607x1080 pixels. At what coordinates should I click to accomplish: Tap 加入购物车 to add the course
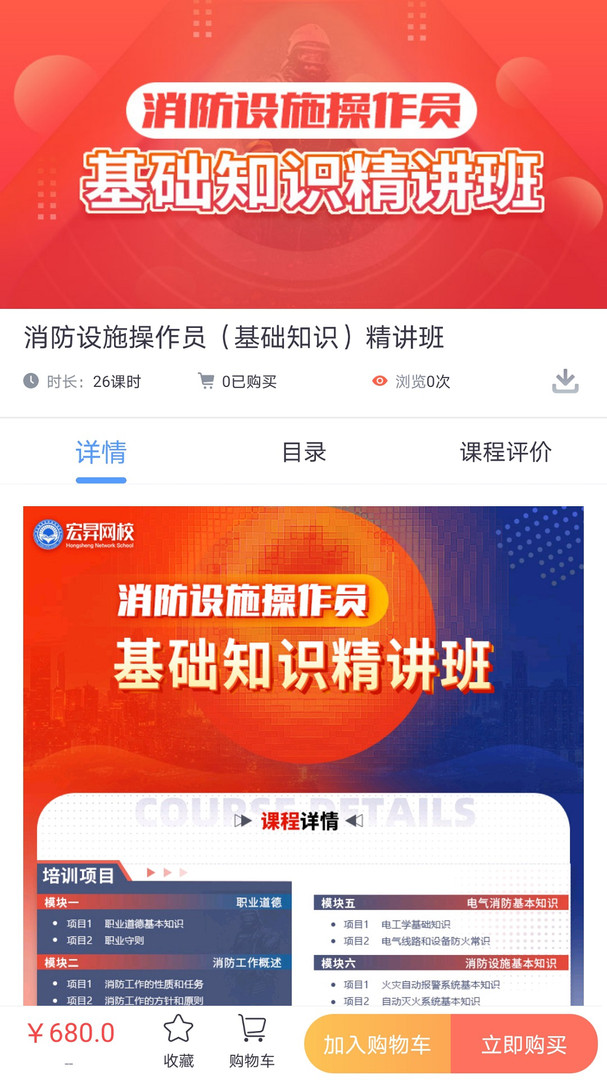pyautogui.click(x=377, y=1045)
